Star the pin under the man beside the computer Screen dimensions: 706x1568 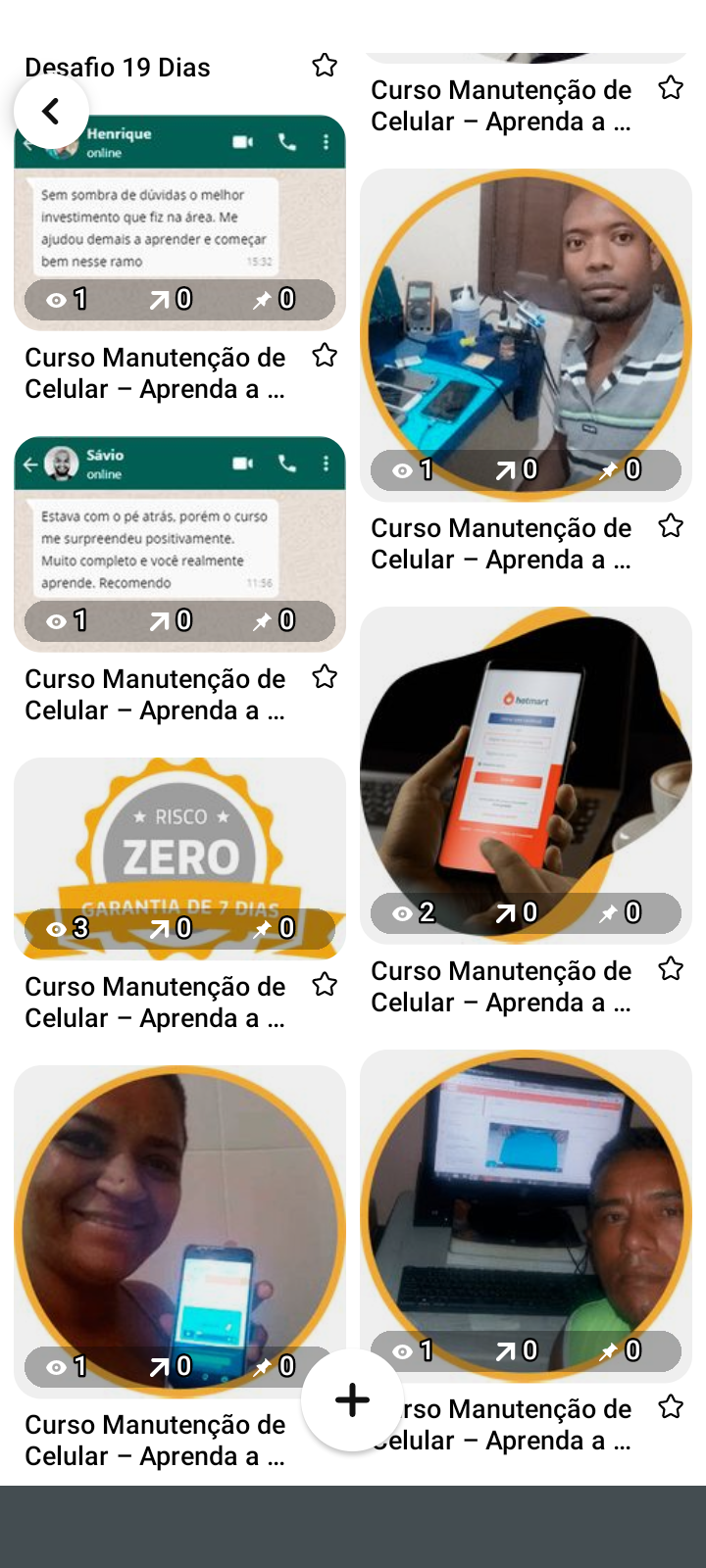pos(671,1407)
